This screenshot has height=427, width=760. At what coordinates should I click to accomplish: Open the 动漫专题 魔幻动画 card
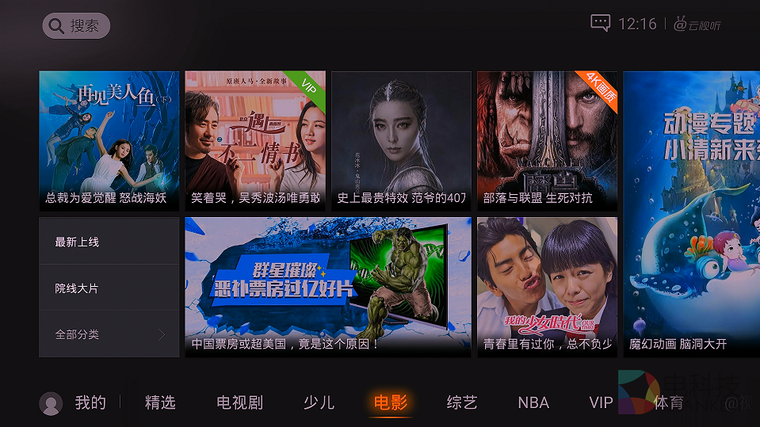691,214
